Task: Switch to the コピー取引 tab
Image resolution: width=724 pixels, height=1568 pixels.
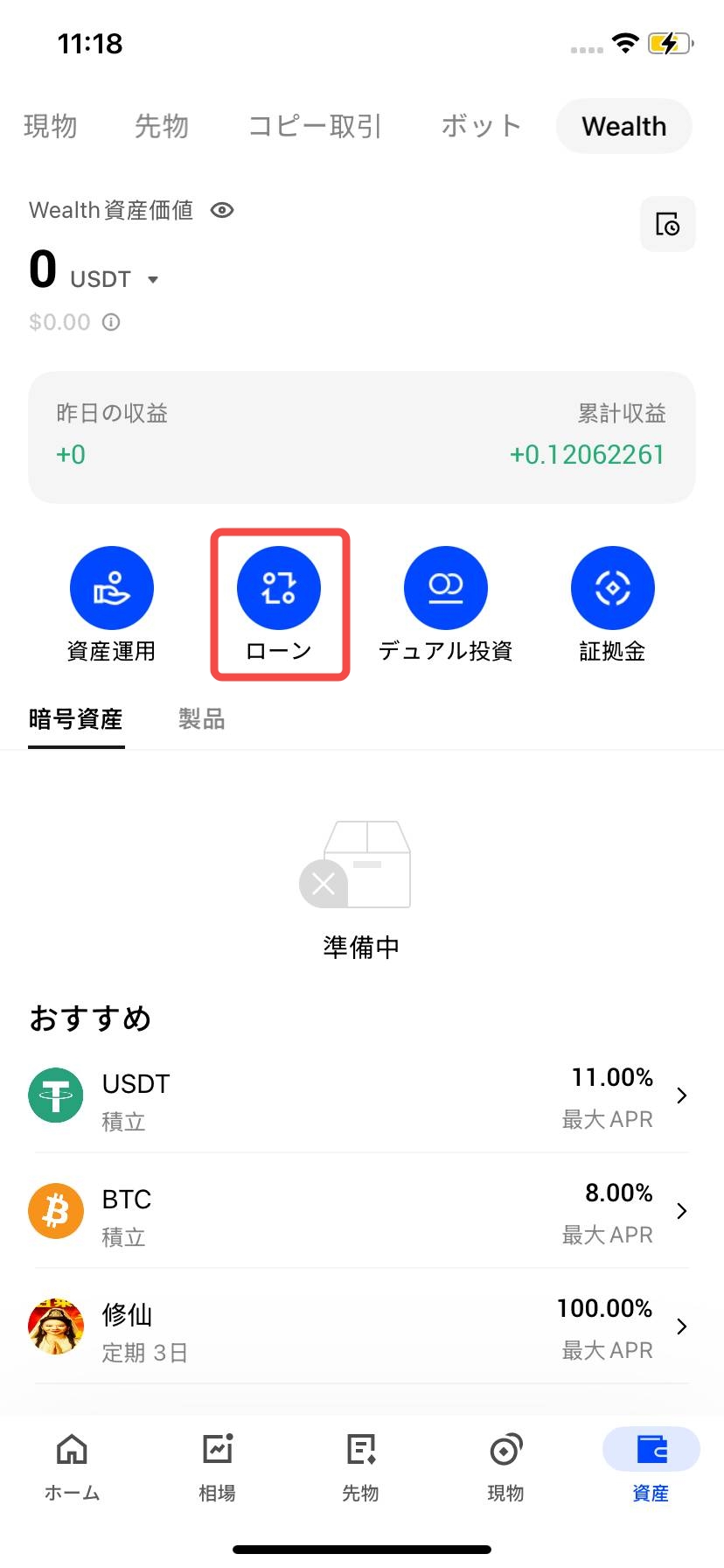Action: pyautogui.click(x=315, y=126)
